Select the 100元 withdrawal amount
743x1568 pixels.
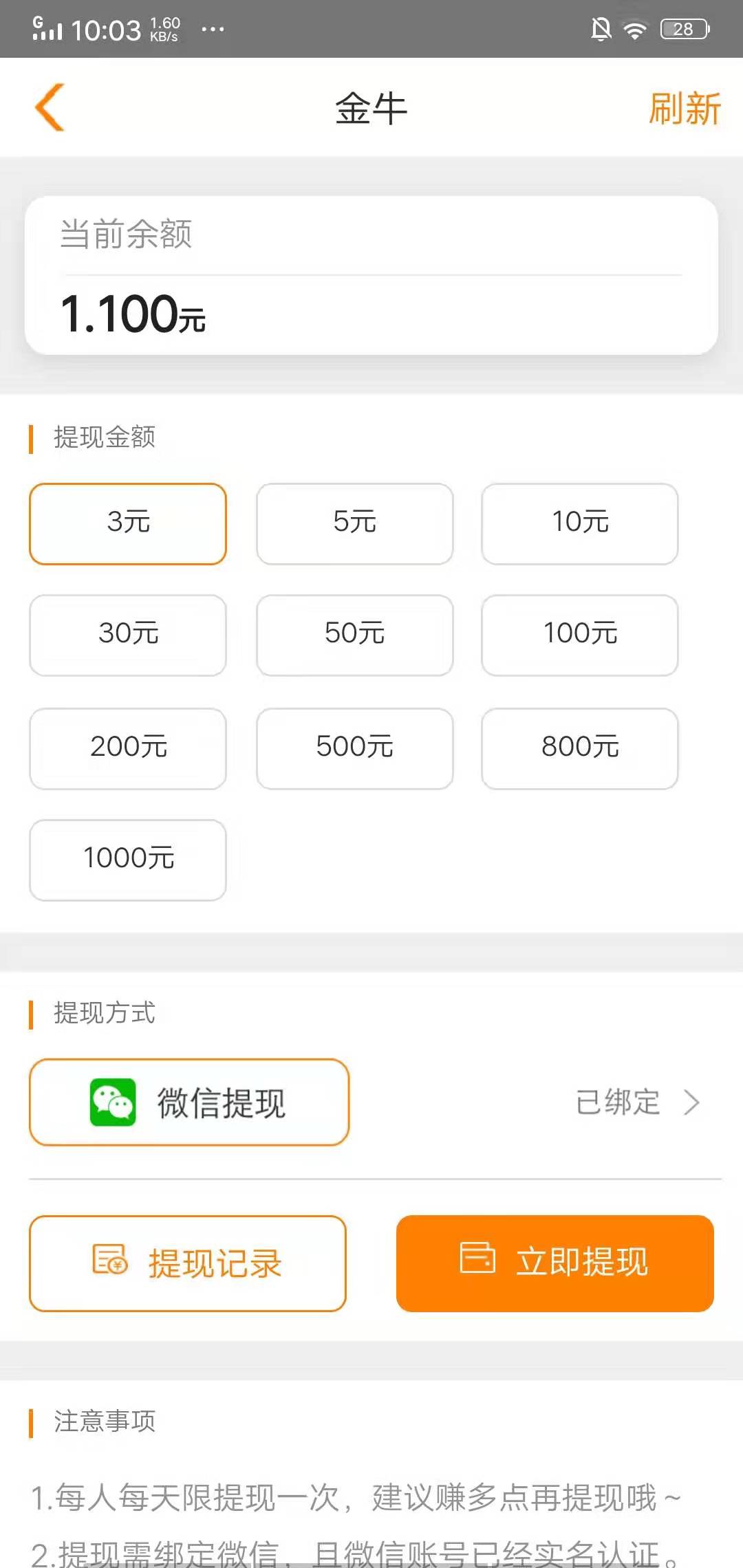tap(580, 636)
